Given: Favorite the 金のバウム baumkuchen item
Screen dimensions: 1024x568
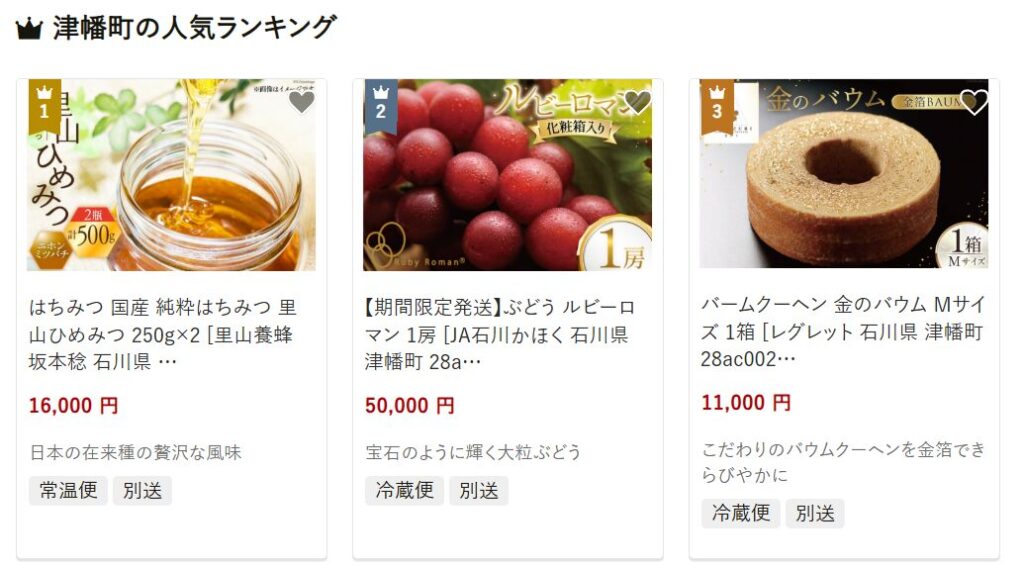Looking at the screenshot, I should [973, 101].
